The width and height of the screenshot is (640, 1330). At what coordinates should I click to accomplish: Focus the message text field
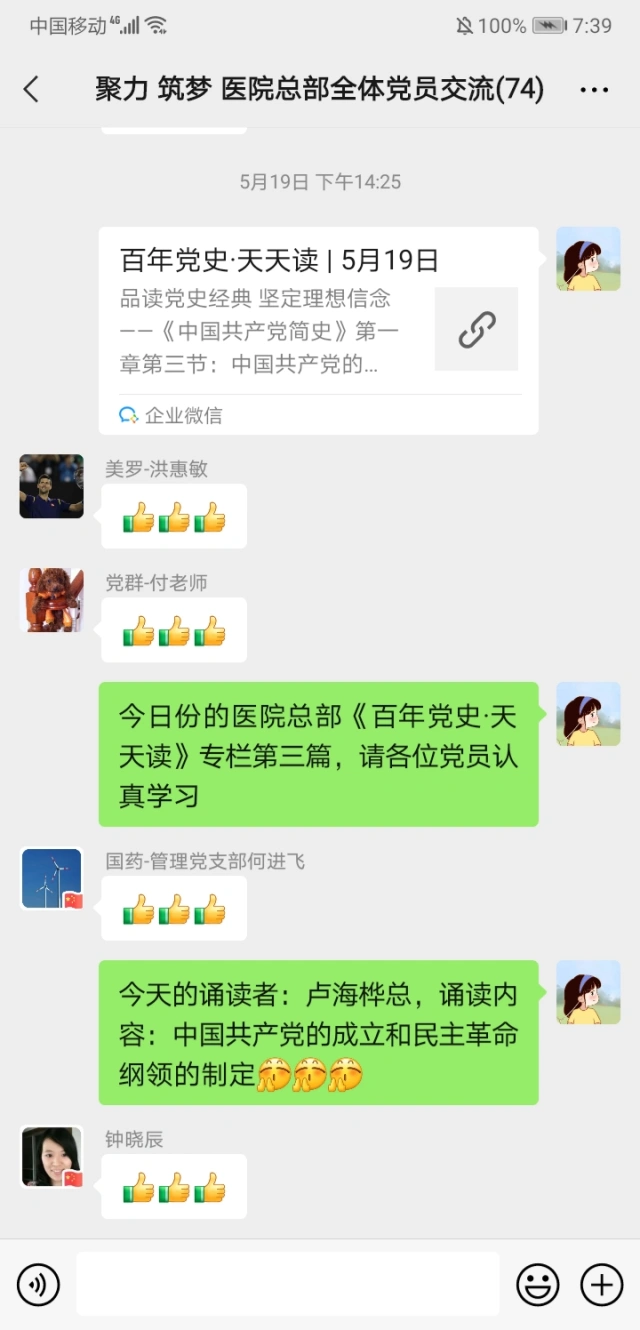[288, 1285]
